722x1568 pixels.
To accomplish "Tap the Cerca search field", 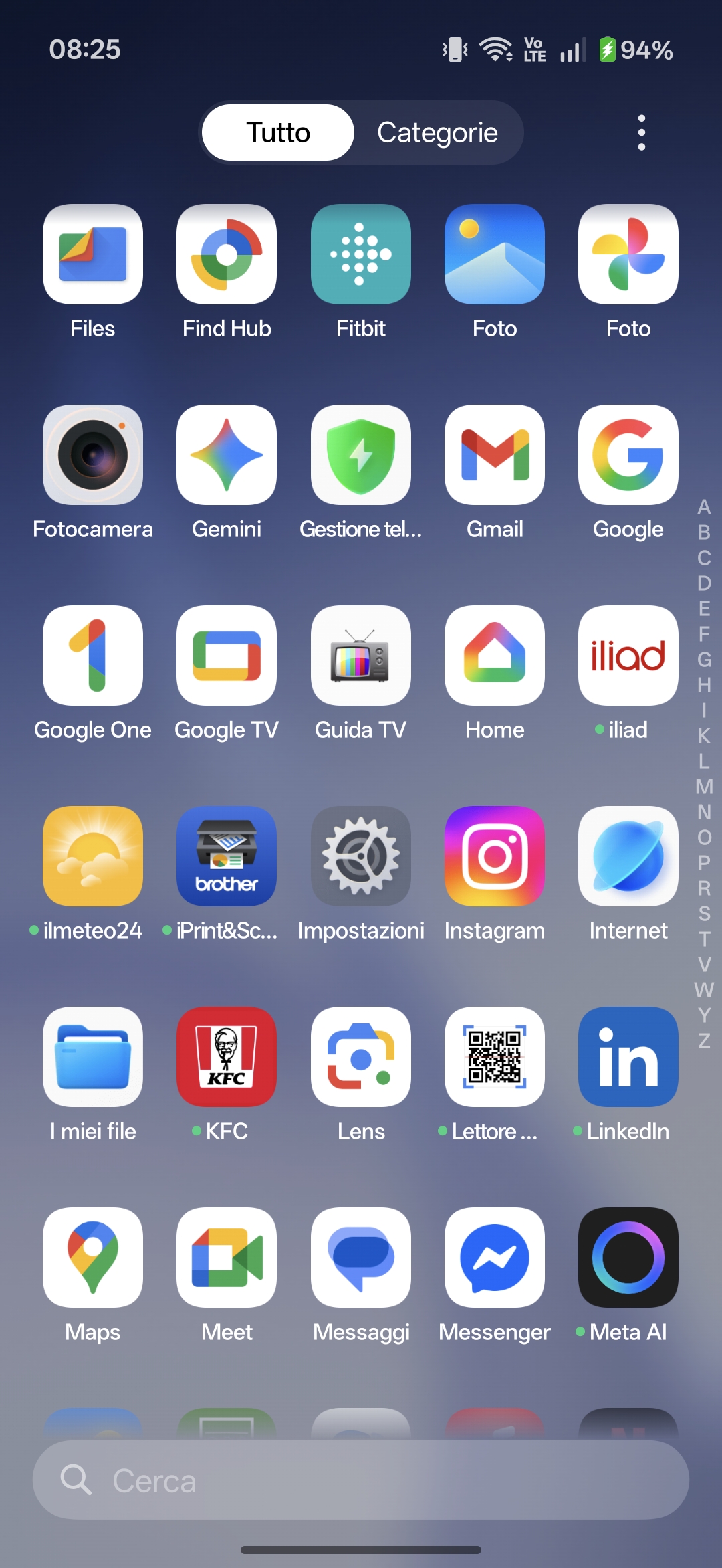I will (361, 1480).
